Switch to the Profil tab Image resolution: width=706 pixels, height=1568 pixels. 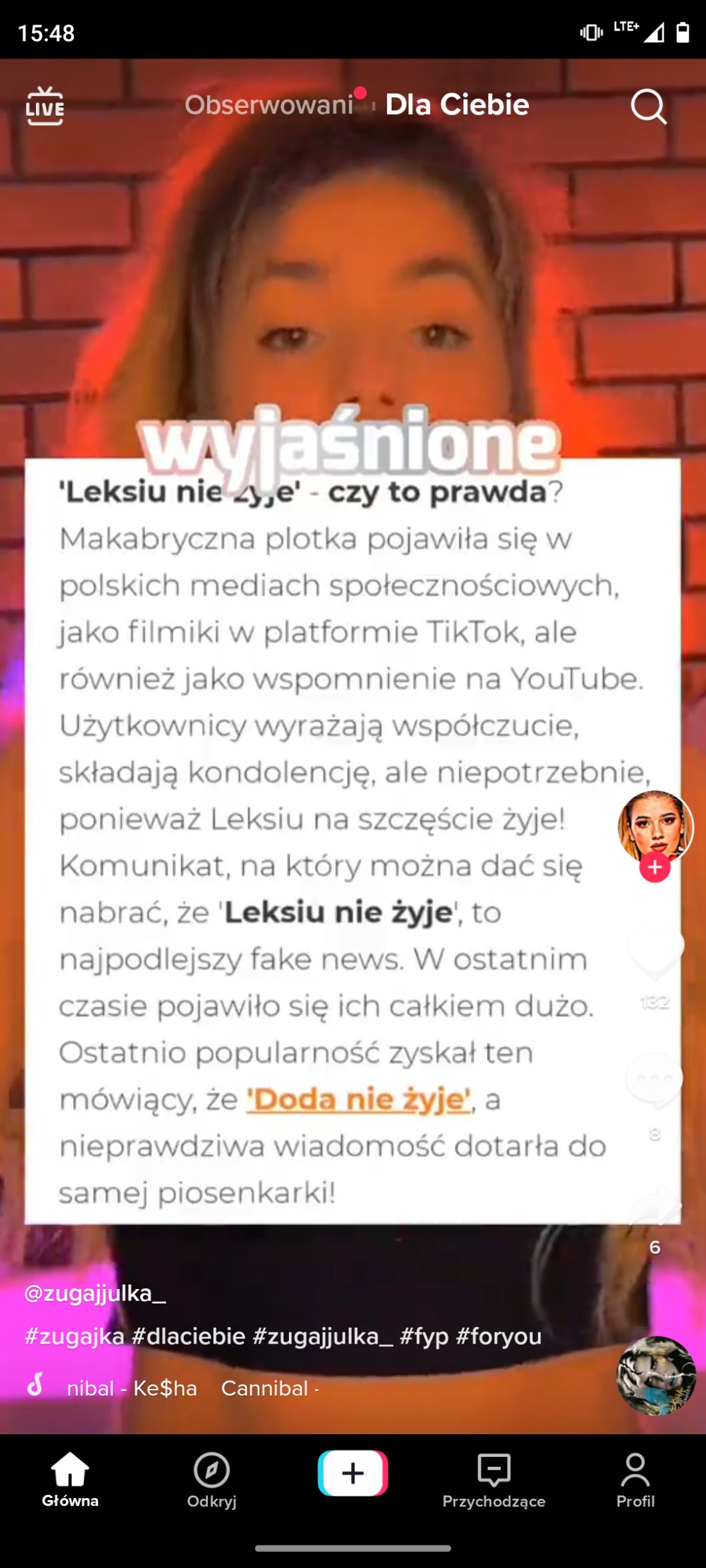point(635,1479)
